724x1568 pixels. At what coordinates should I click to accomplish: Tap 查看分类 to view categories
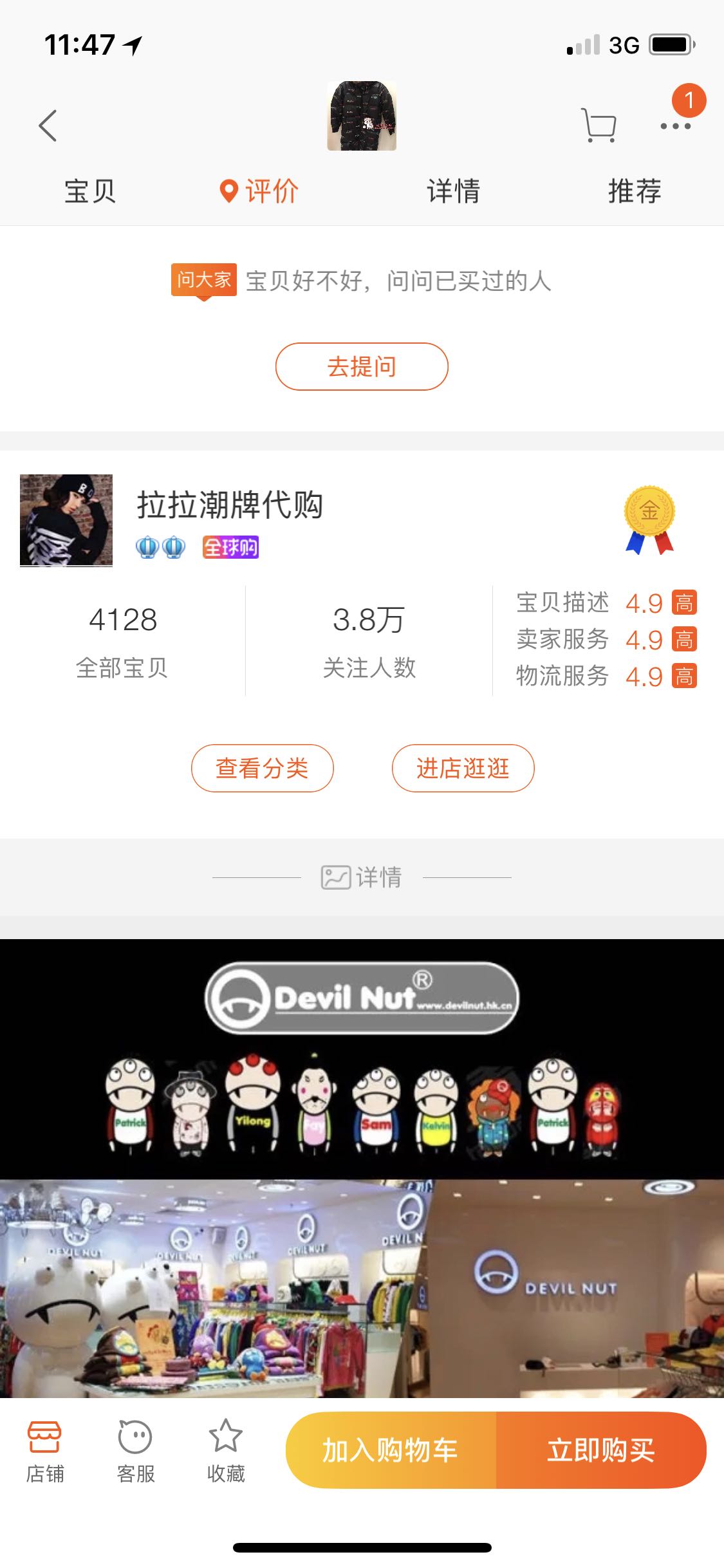click(262, 768)
